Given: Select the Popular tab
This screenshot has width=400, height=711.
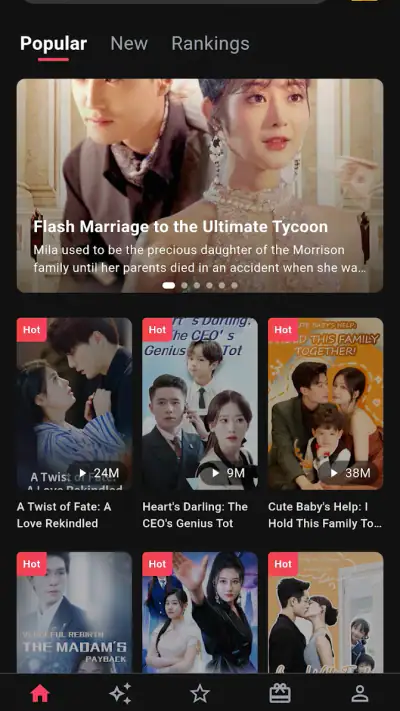Looking at the screenshot, I should (x=54, y=44).
